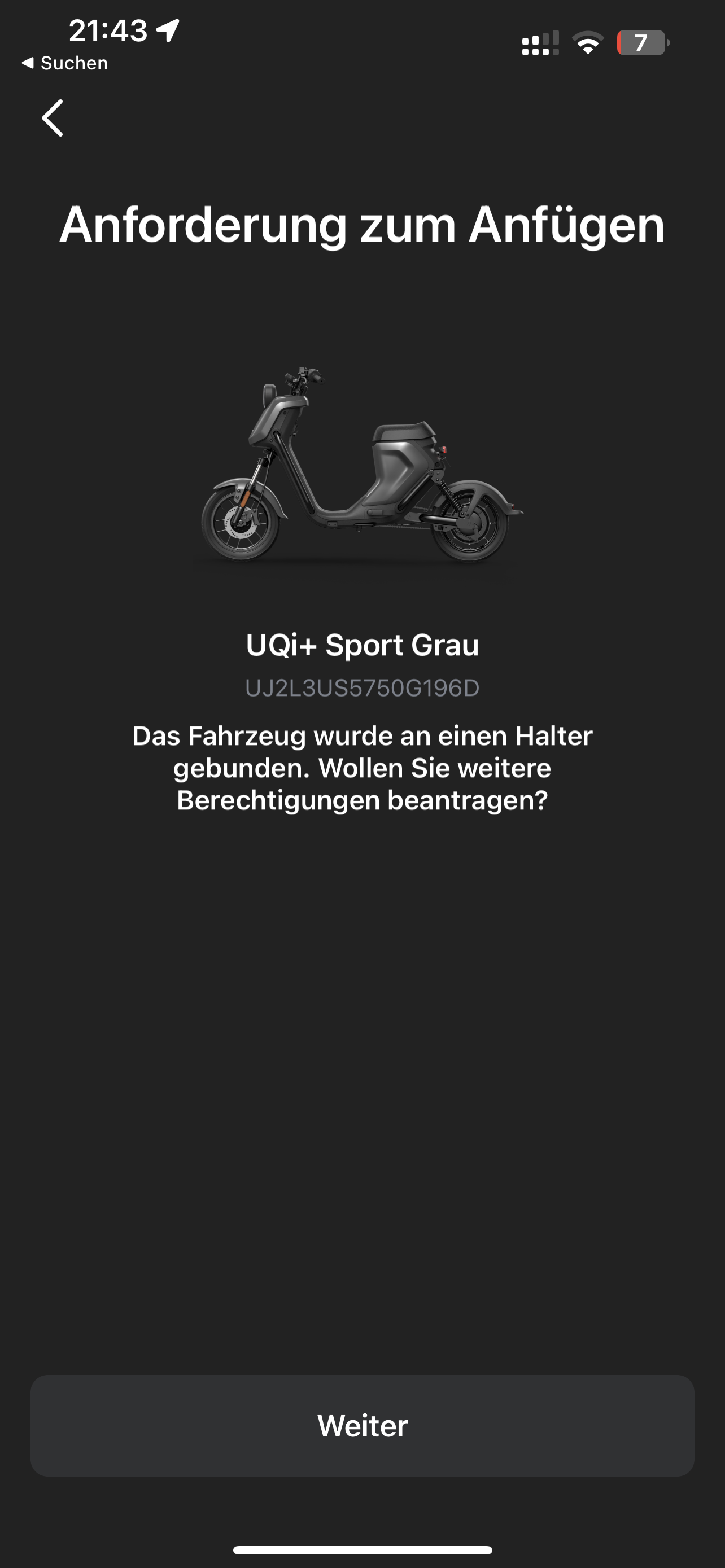Tap the Weiter button
The width and height of the screenshot is (725, 1568).
coord(362,1426)
